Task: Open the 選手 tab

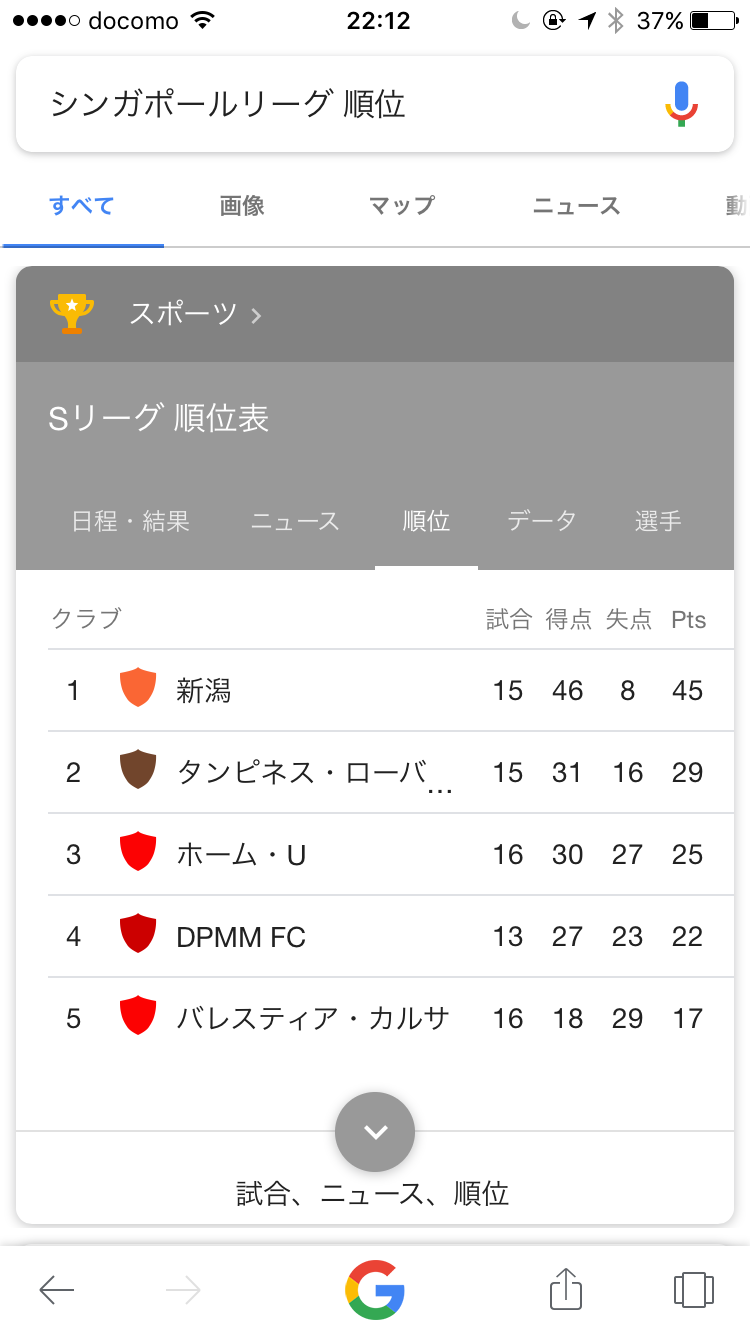Action: click(x=658, y=521)
